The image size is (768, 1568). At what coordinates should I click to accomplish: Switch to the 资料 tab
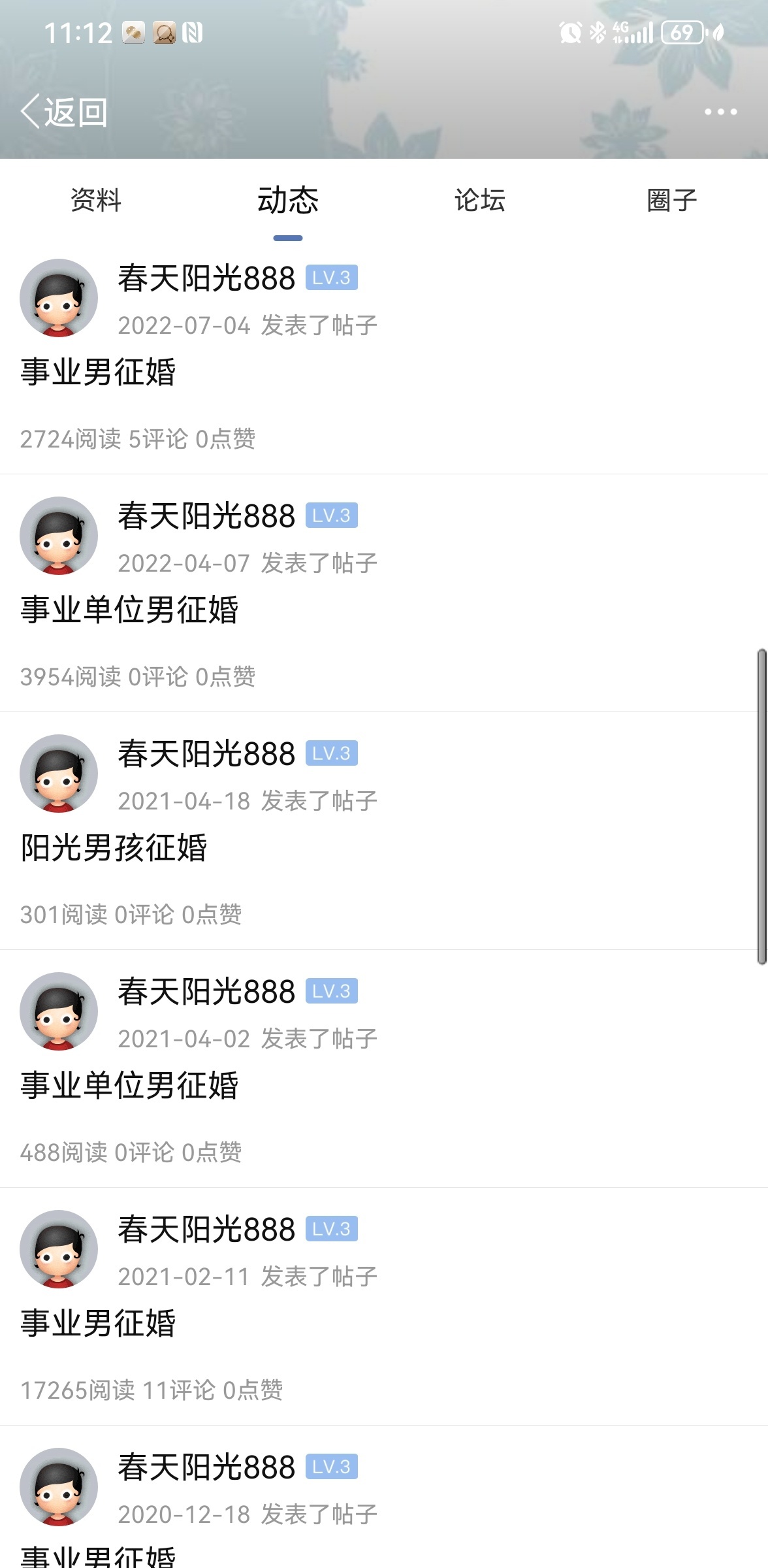pos(96,200)
